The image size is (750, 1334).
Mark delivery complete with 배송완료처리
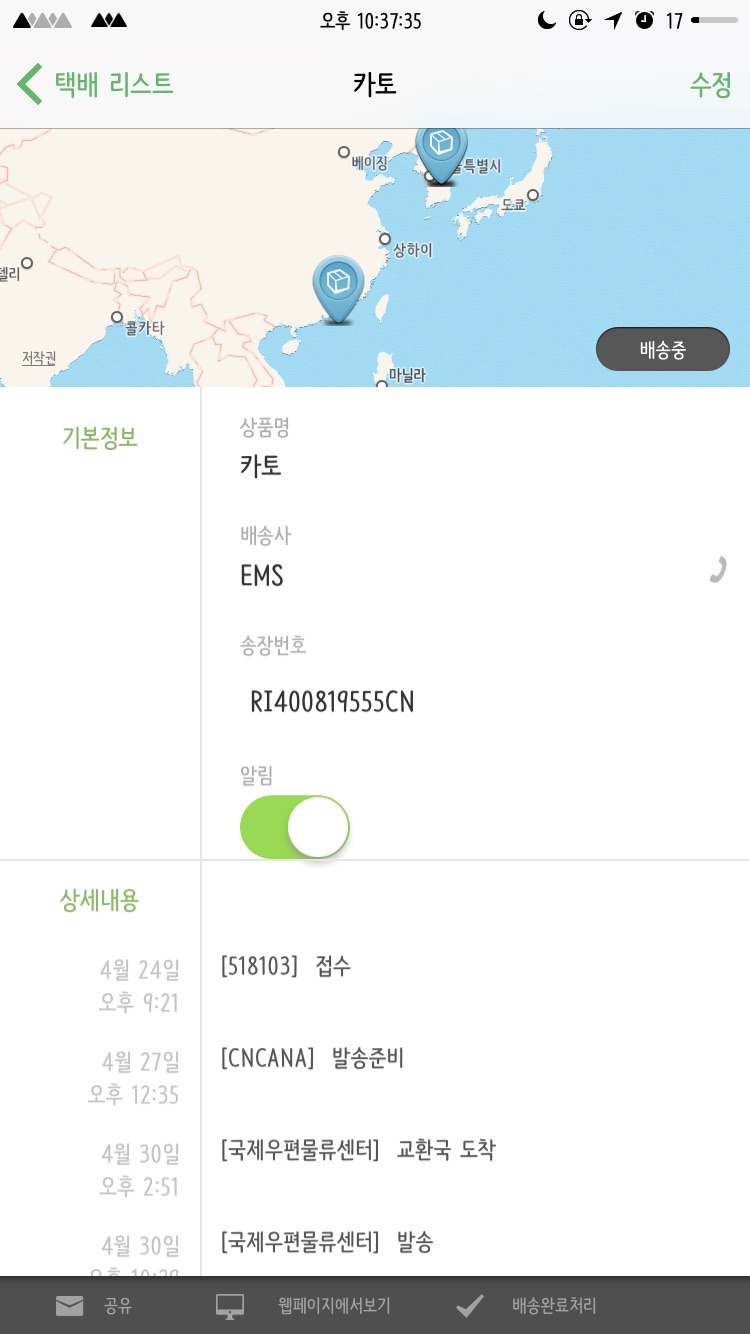pyautogui.click(x=526, y=1305)
